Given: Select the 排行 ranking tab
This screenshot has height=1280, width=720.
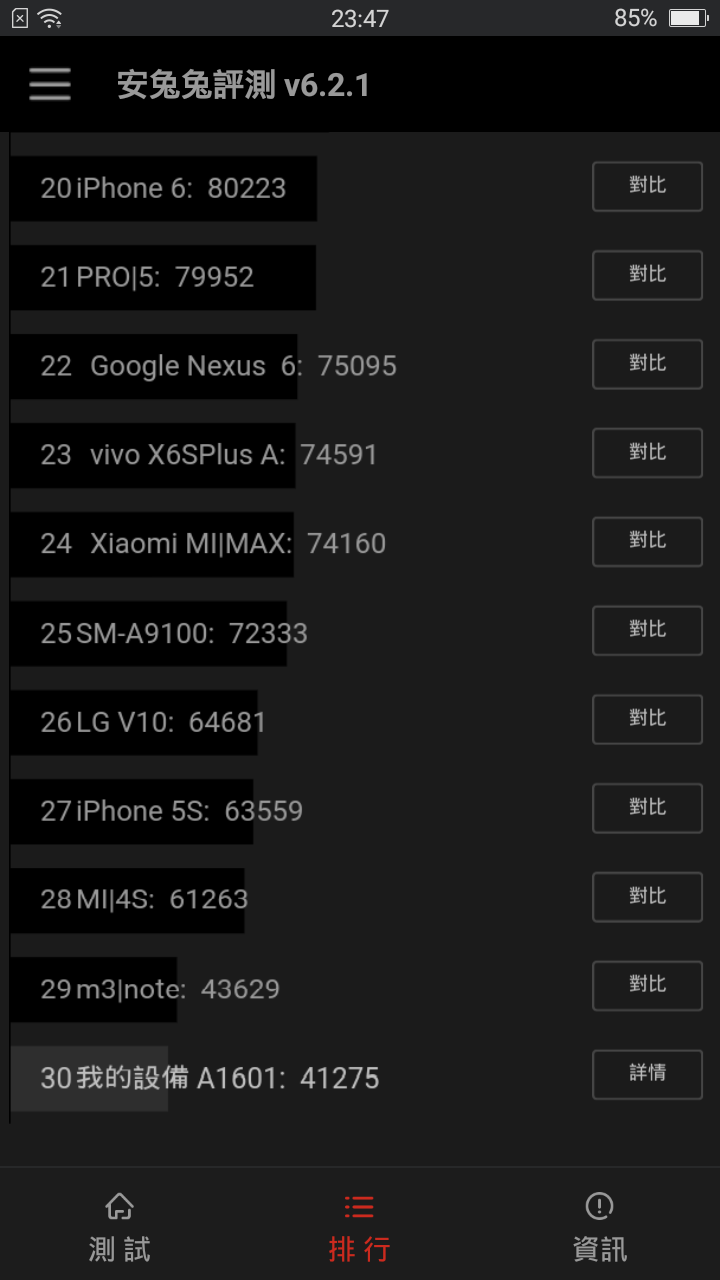Looking at the screenshot, I should (359, 1227).
